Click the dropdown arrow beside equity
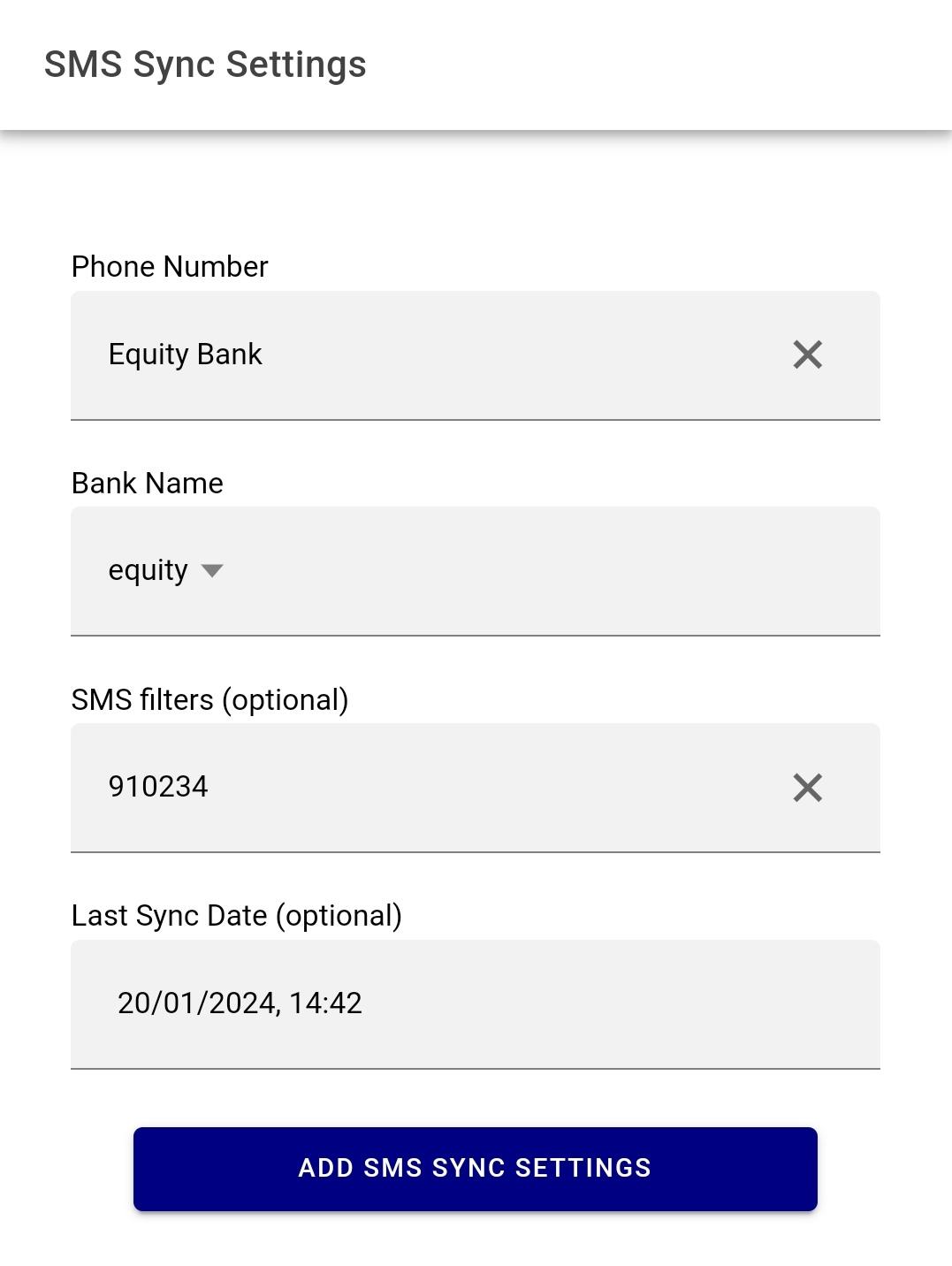Image resolution: width=952 pixels, height=1266 pixels. (212, 571)
